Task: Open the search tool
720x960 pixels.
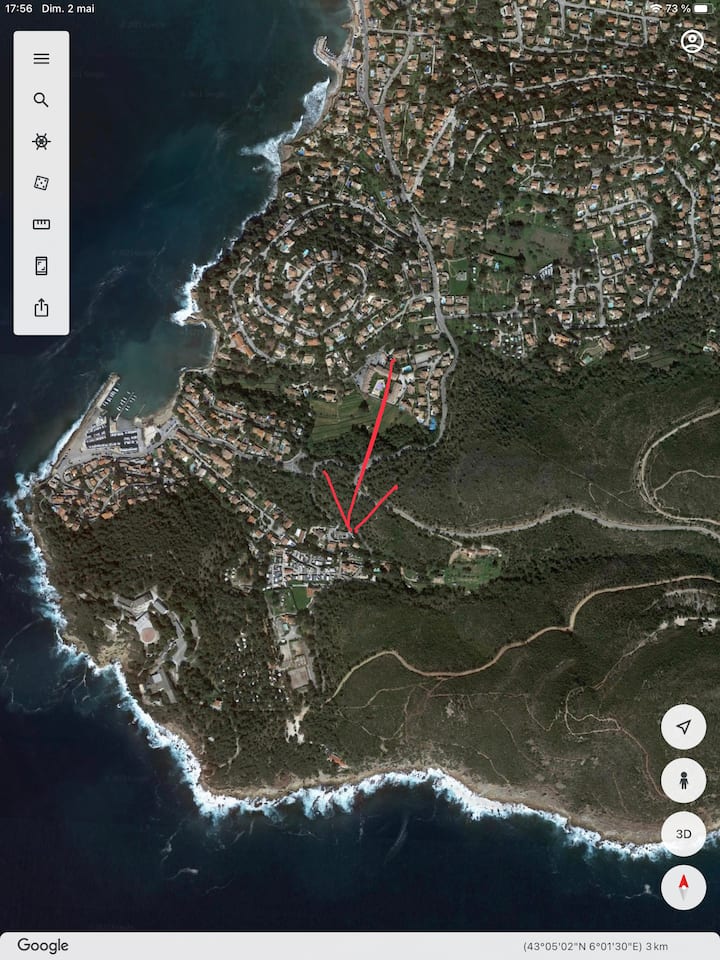Action: [x=41, y=100]
